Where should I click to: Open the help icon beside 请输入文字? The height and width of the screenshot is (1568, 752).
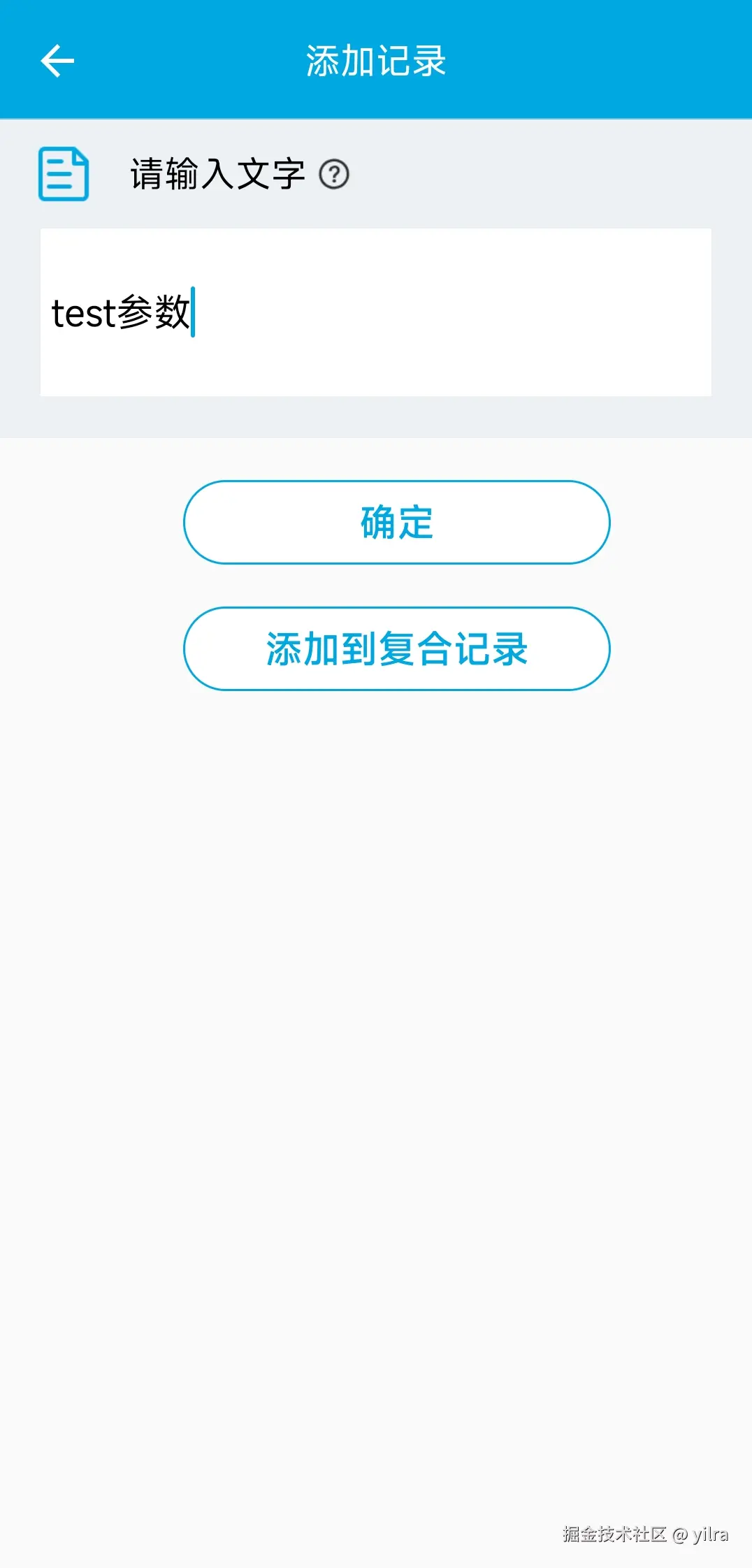pos(334,174)
